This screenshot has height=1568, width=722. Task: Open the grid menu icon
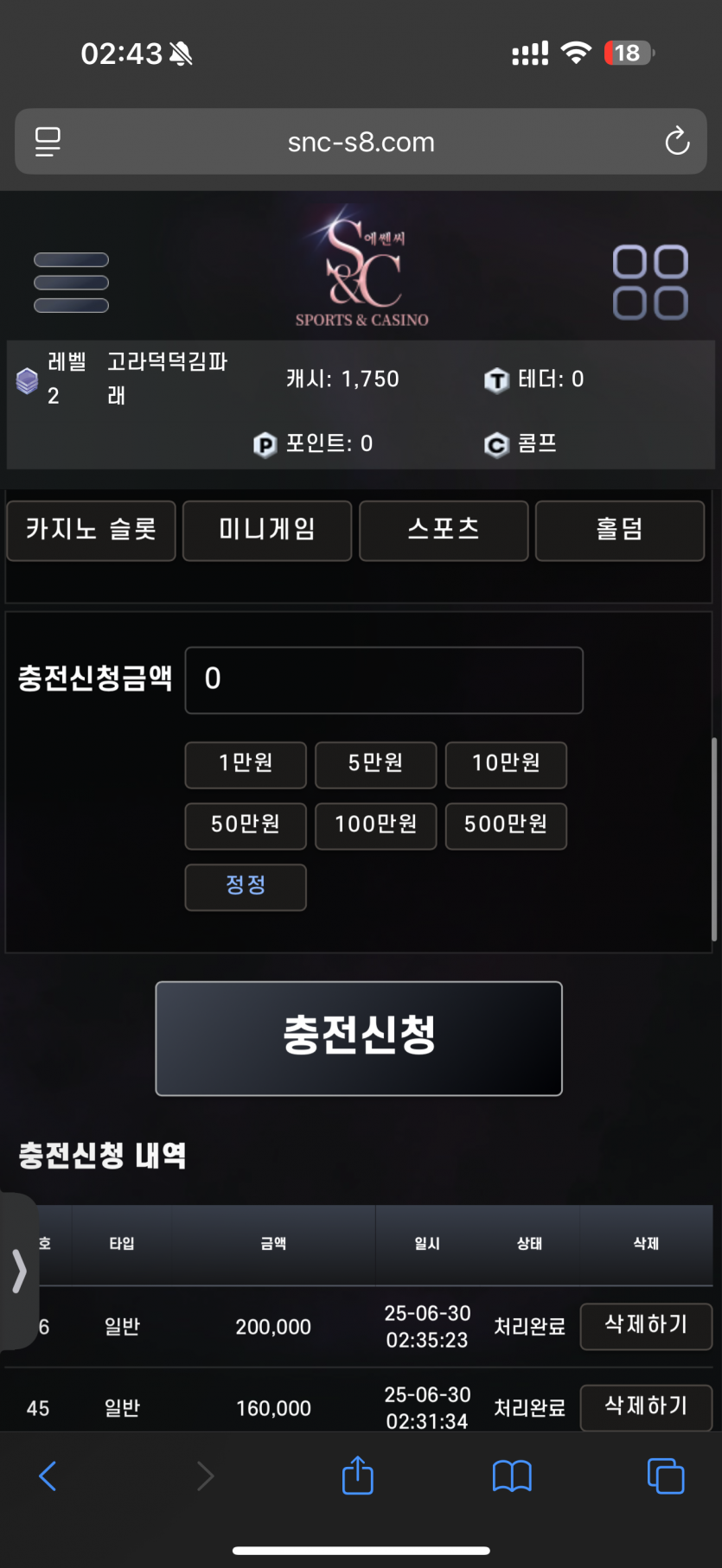(x=650, y=283)
